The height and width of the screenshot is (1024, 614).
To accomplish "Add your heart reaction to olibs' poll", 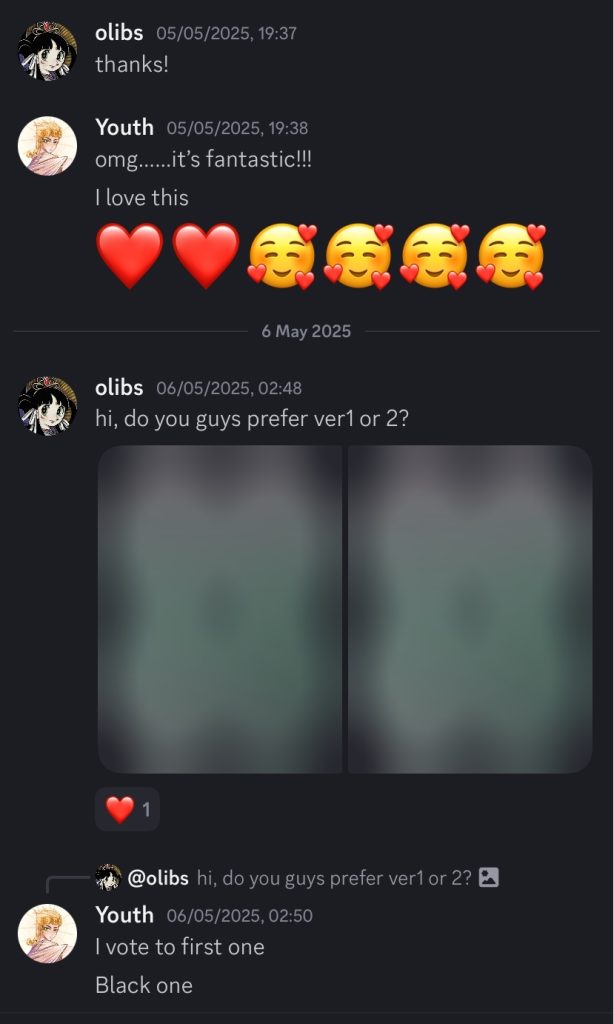I will [x=127, y=809].
